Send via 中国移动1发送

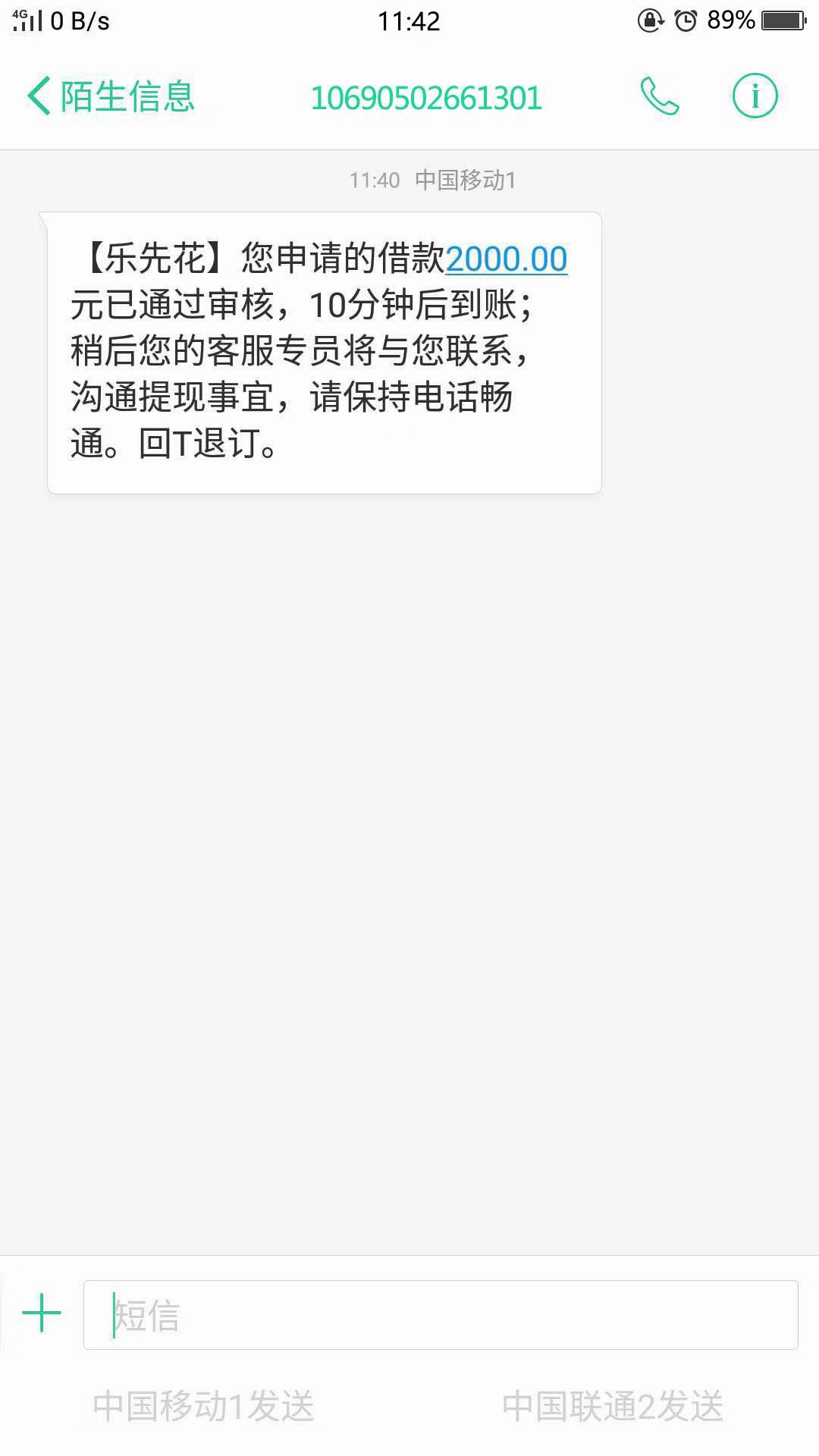coord(203,1406)
